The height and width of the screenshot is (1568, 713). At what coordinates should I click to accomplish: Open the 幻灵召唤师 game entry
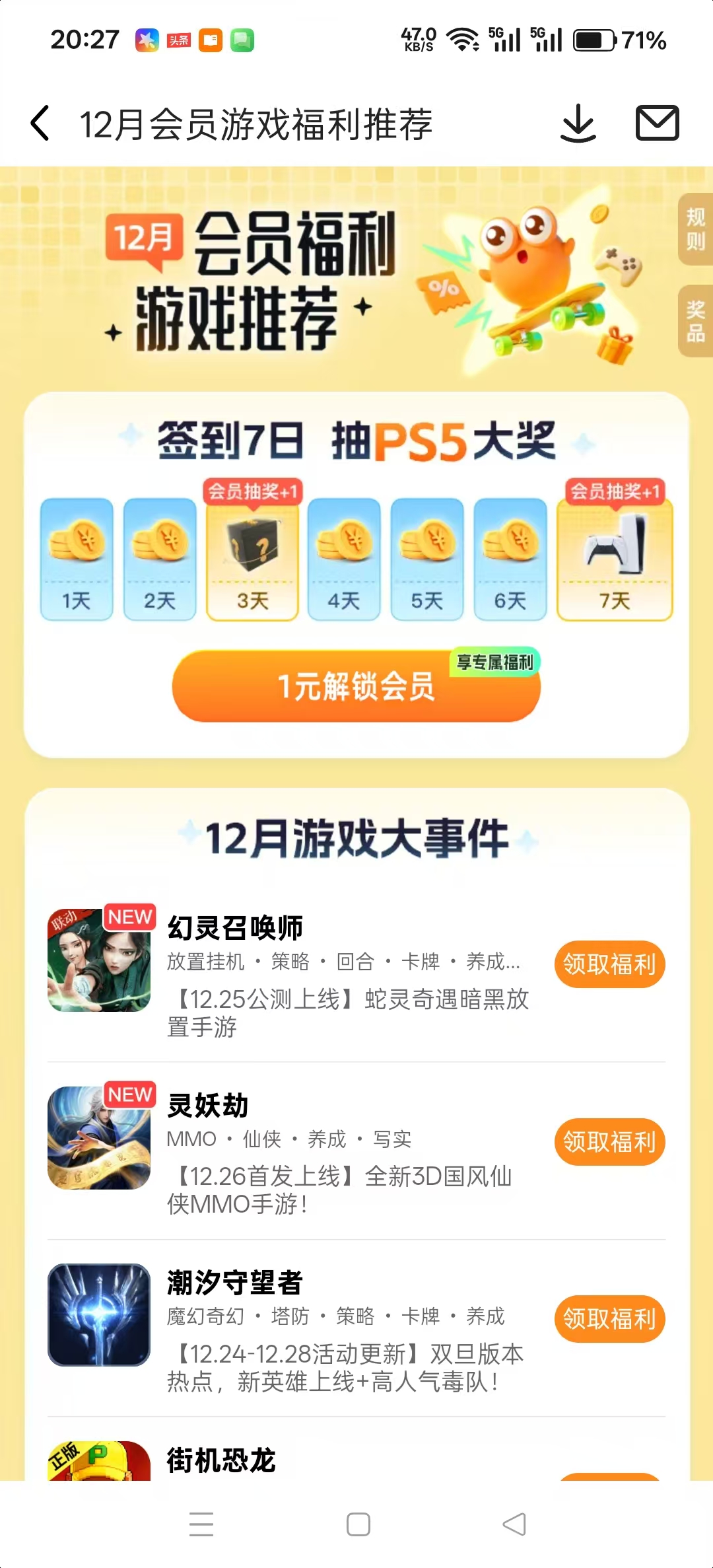pyautogui.click(x=234, y=928)
